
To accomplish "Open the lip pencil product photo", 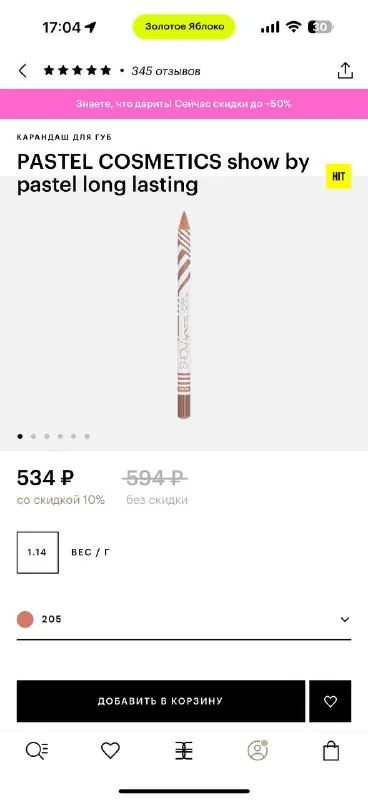I will coord(184,314).
